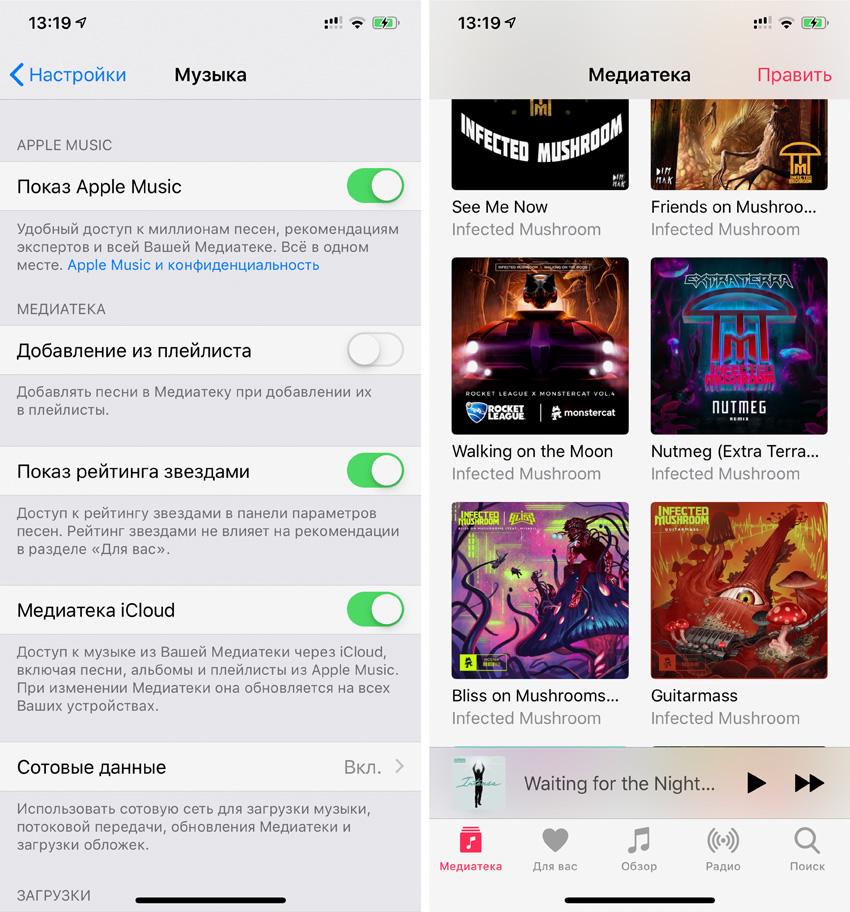Go to the Поиск tab

click(807, 849)
